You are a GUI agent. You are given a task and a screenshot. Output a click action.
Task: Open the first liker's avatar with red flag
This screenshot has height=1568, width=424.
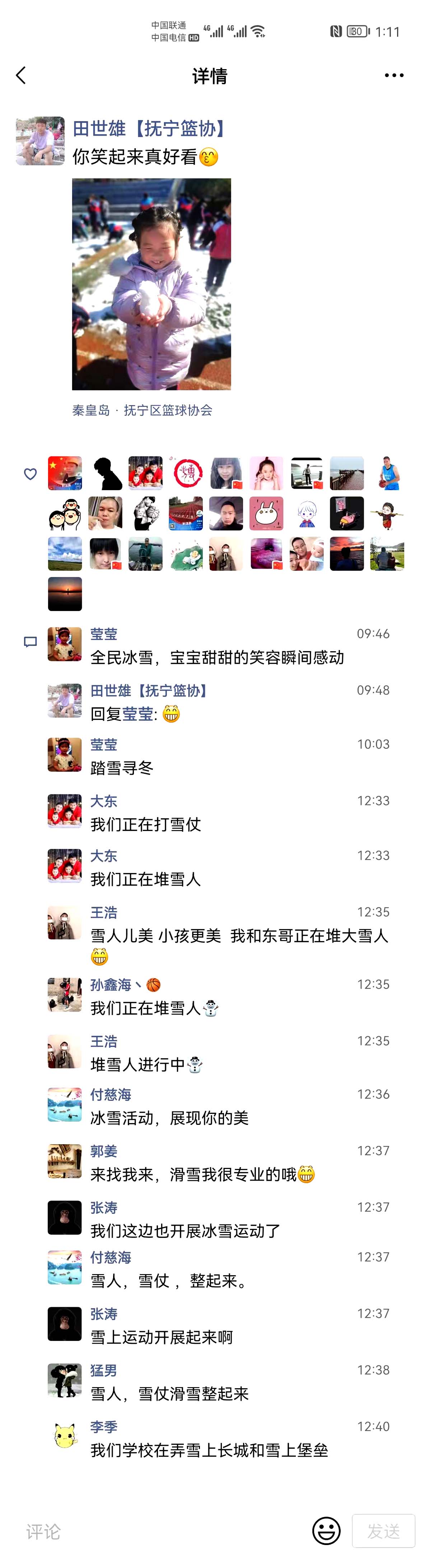(x=65, y=473)
